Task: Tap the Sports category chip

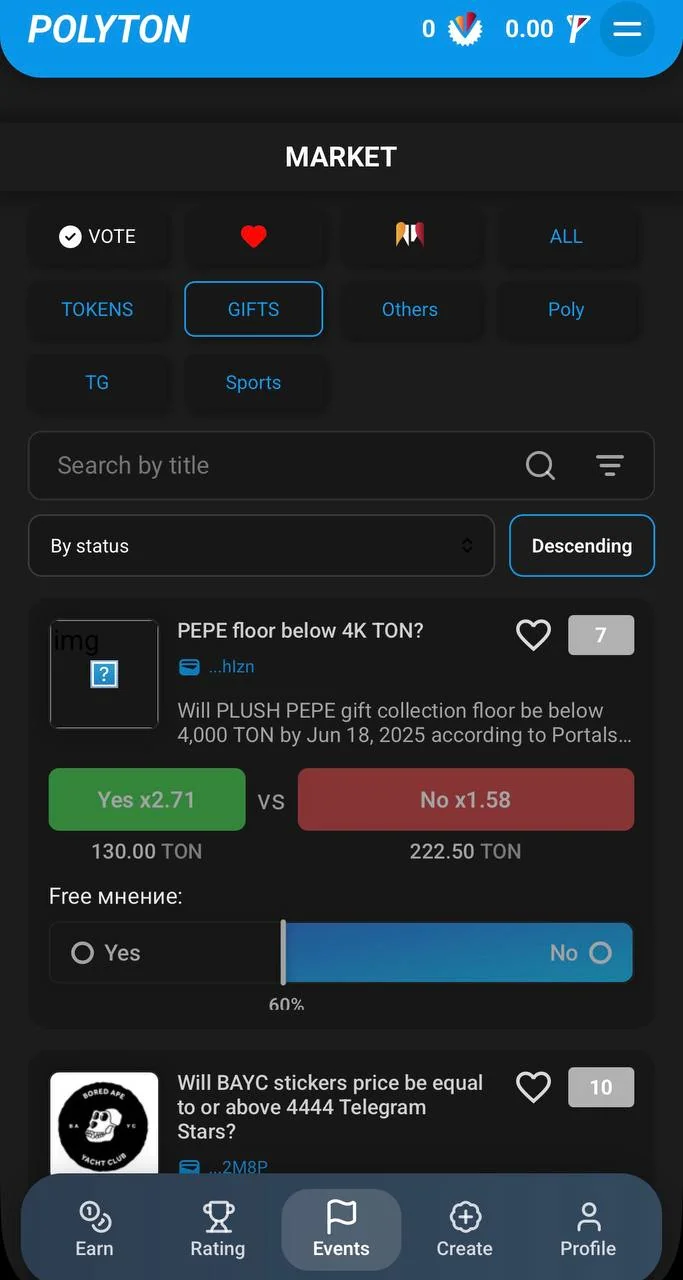Action: tap(253, 382)
